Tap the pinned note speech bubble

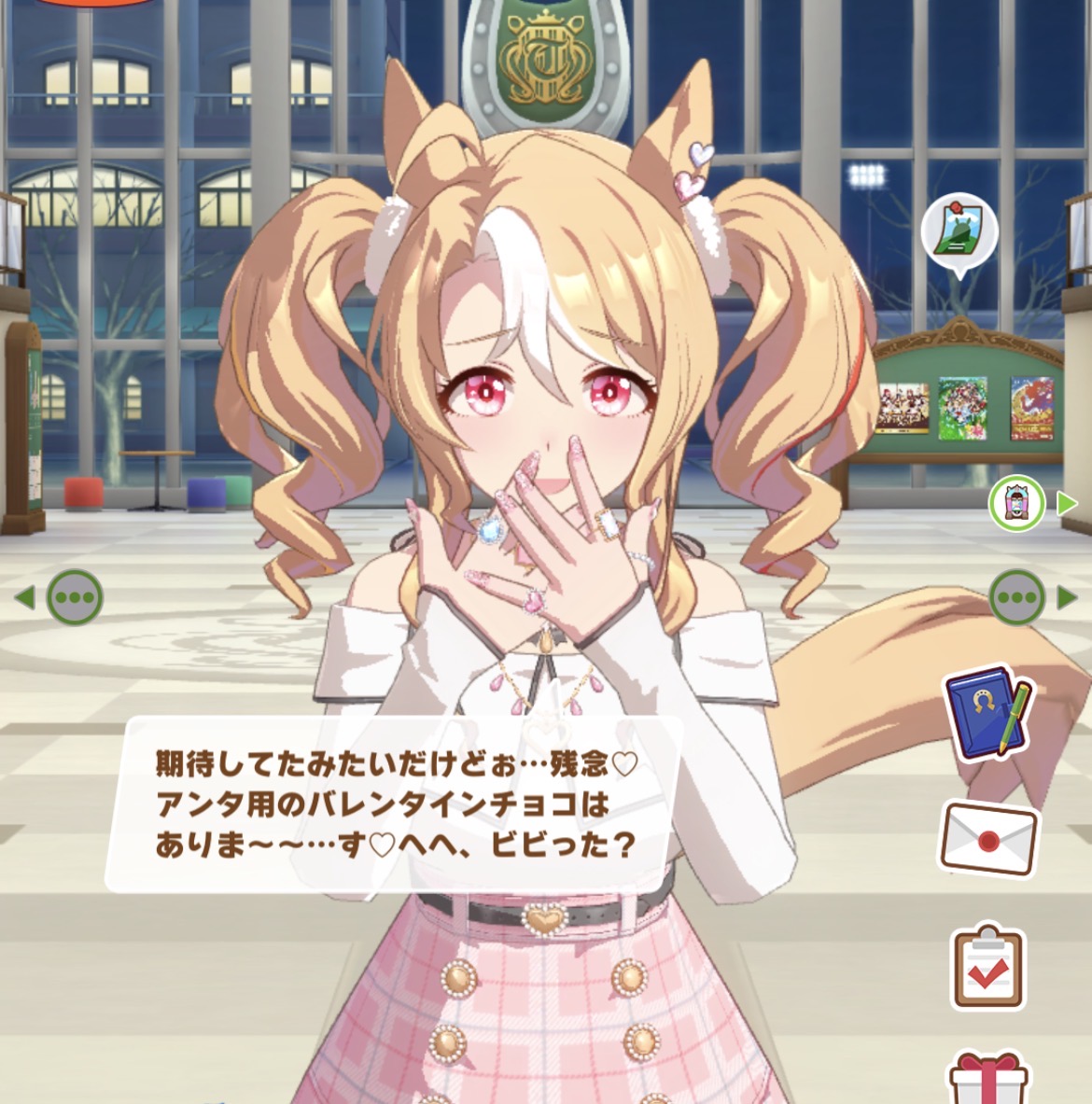(x=959, y=231)
